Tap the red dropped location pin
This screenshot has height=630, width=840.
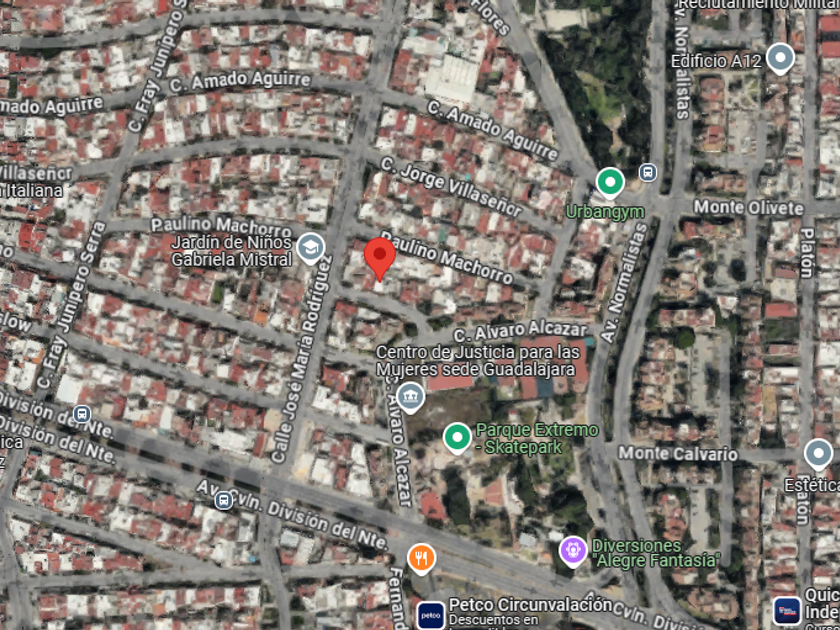tap(380, 259)
